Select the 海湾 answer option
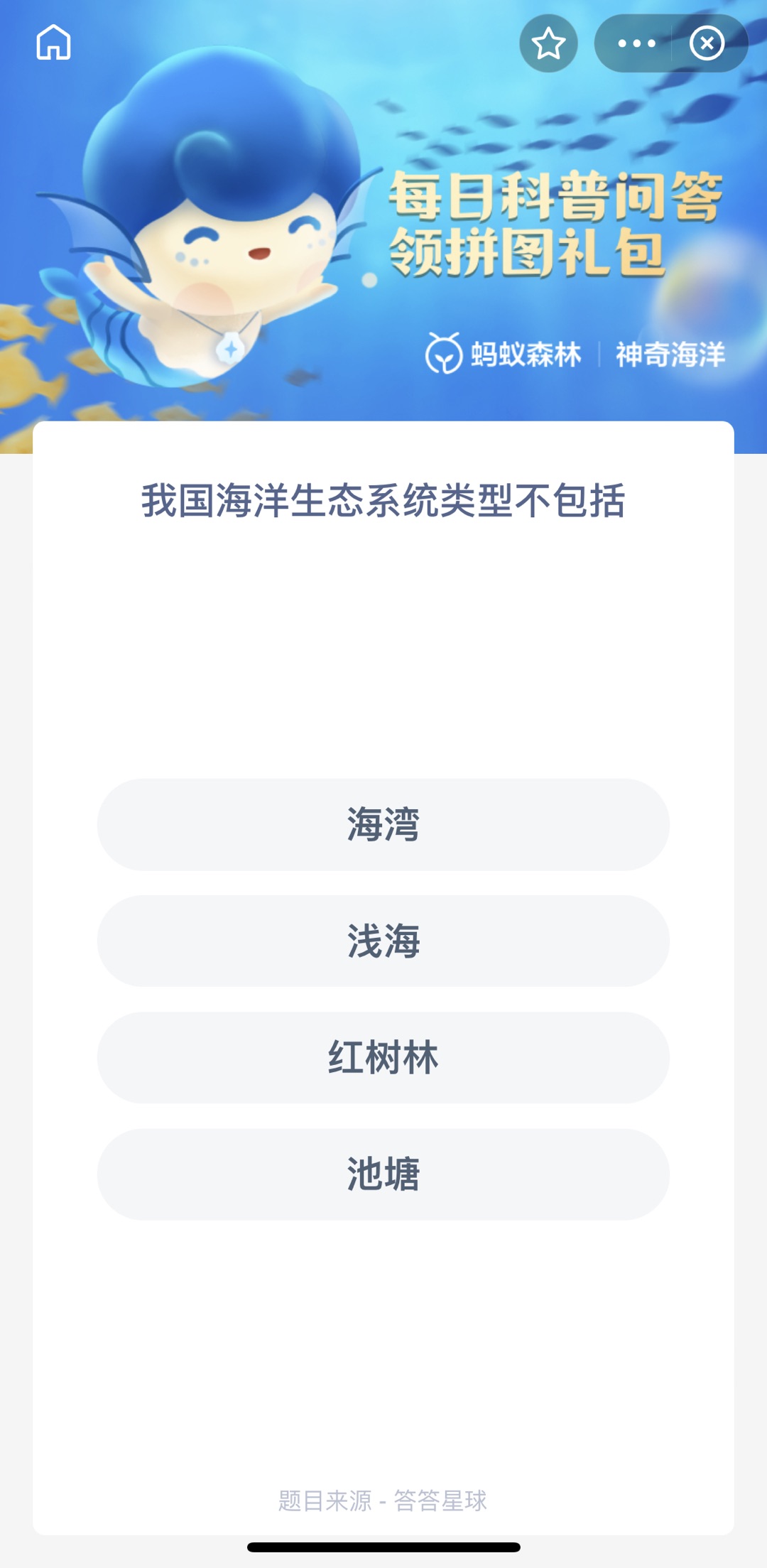 pos(383,824)
